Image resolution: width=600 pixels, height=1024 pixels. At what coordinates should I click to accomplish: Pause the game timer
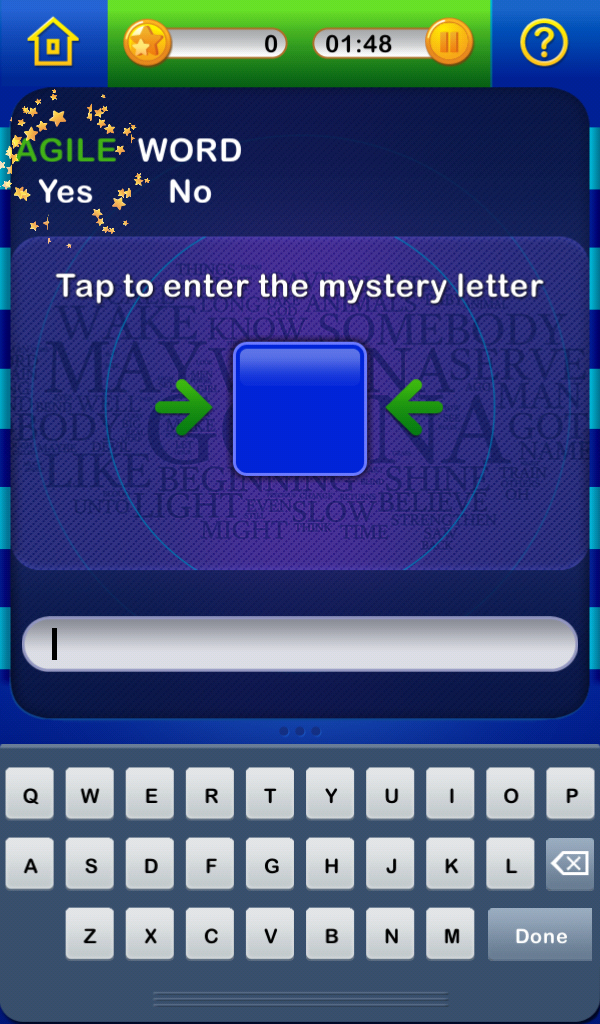[x=449, y=43]
